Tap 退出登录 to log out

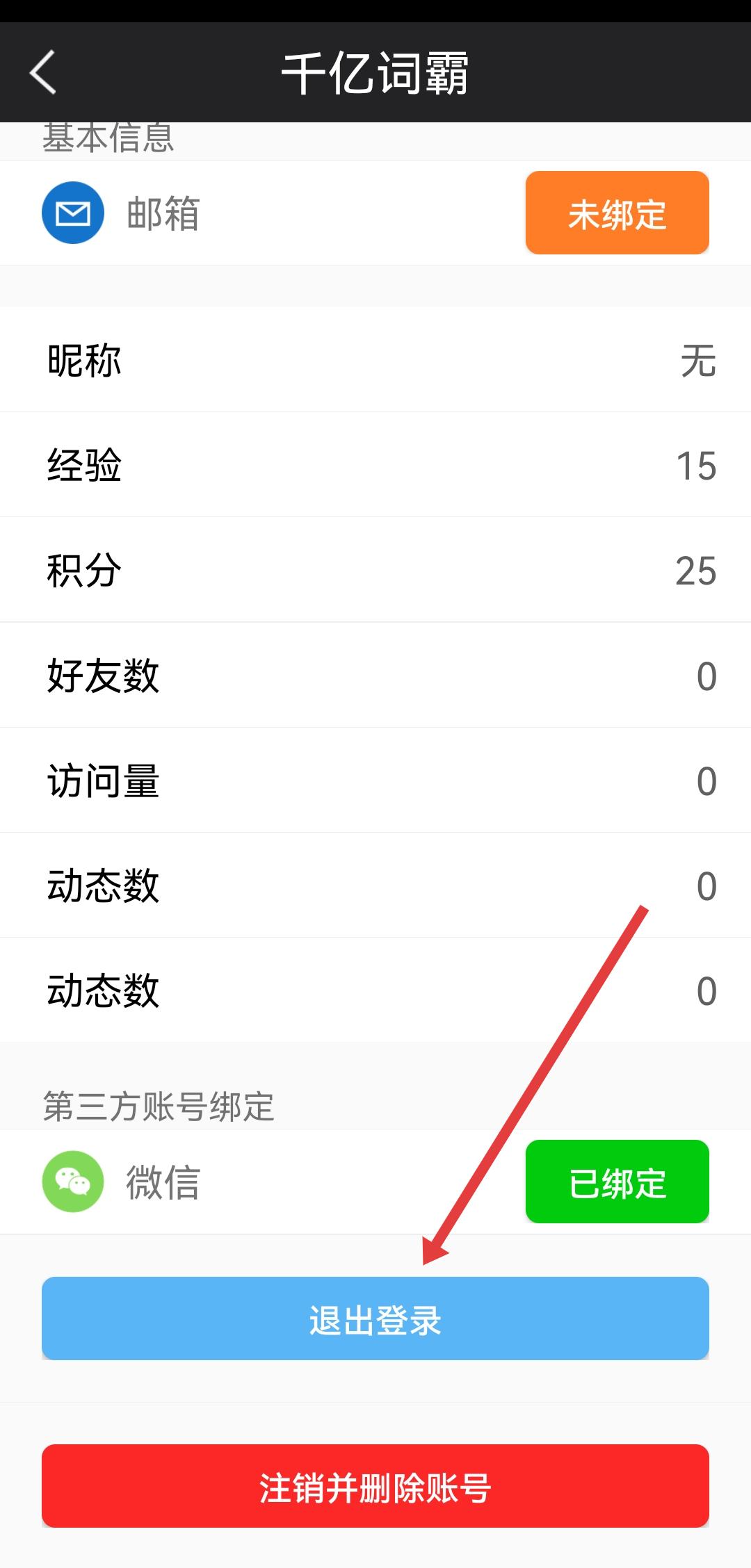(x=375, y=1318)
